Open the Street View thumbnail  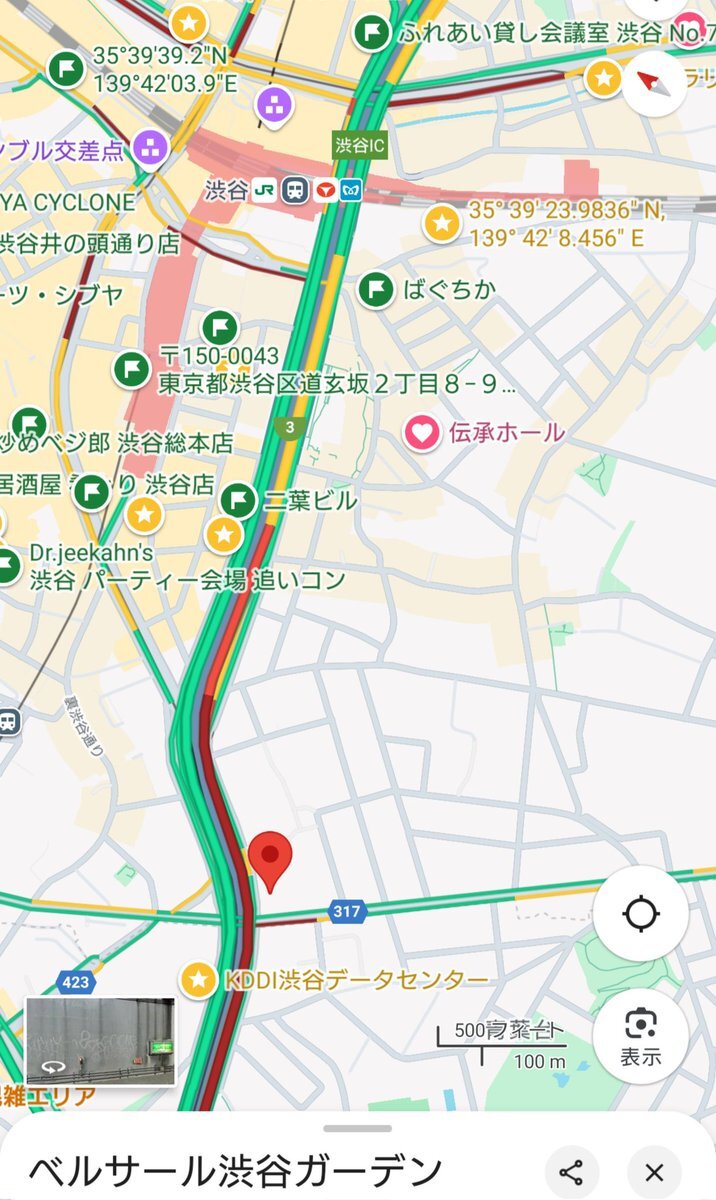pos(100,1041)
